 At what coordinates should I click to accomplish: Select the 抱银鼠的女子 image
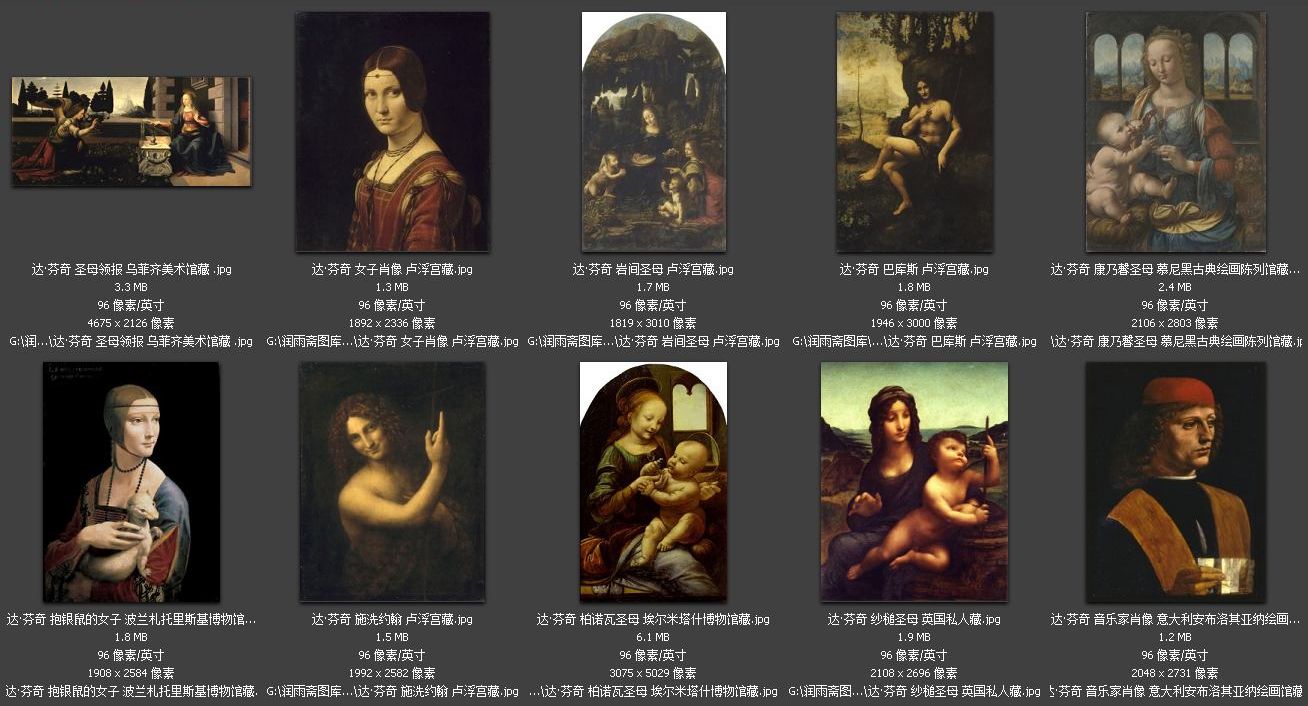pyautogui.click(x=131, y=481)
